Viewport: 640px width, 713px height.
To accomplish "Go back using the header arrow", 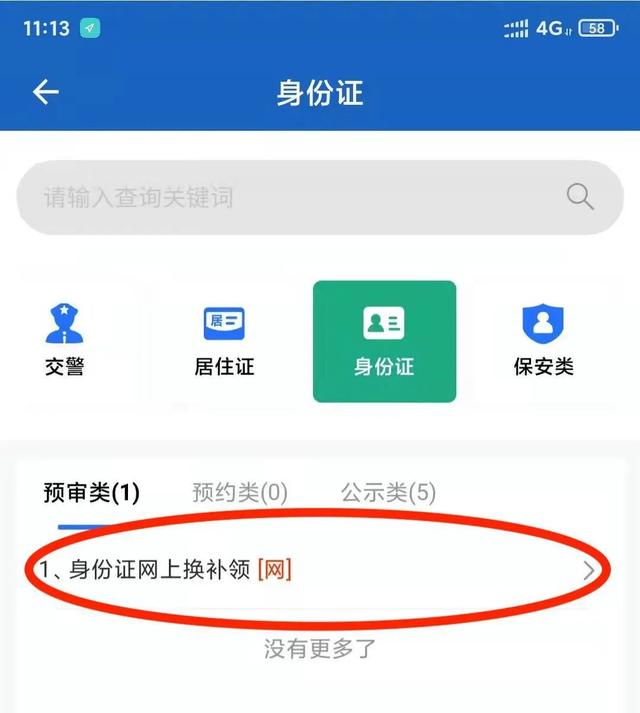I will 46,93.
